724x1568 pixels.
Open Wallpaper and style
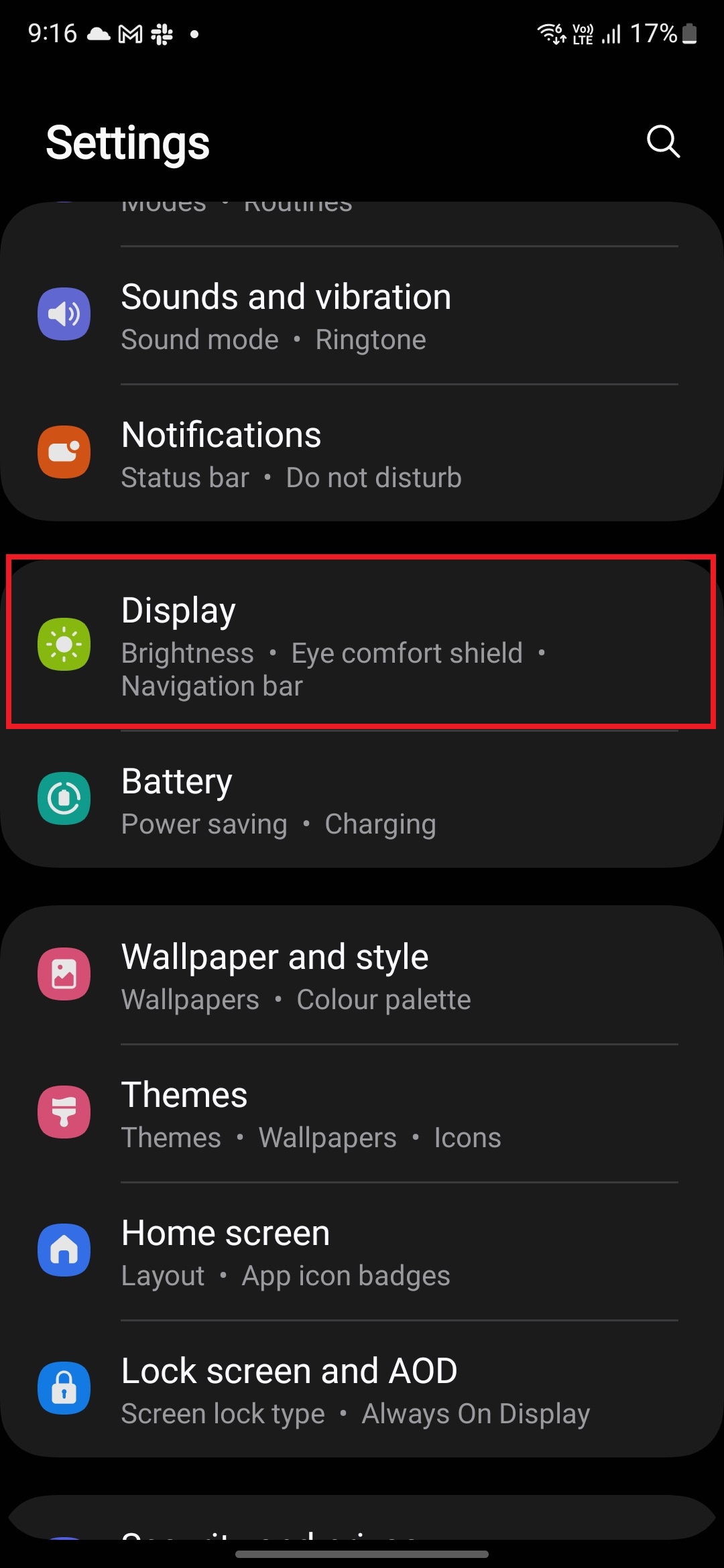pyautogui.click(x=362, y=976)
